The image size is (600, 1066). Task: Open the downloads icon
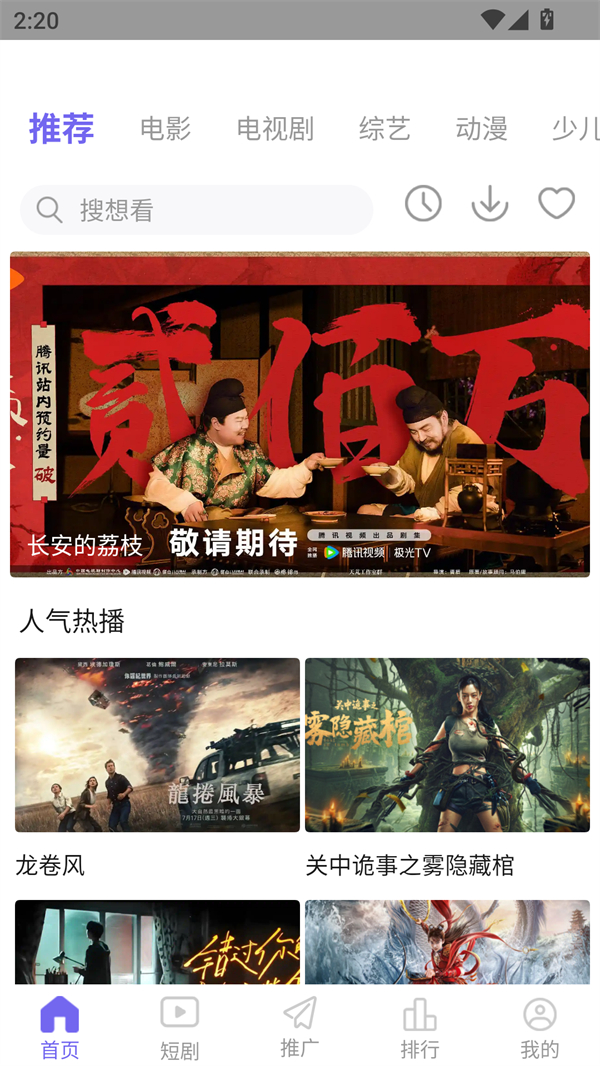point(490,204)
